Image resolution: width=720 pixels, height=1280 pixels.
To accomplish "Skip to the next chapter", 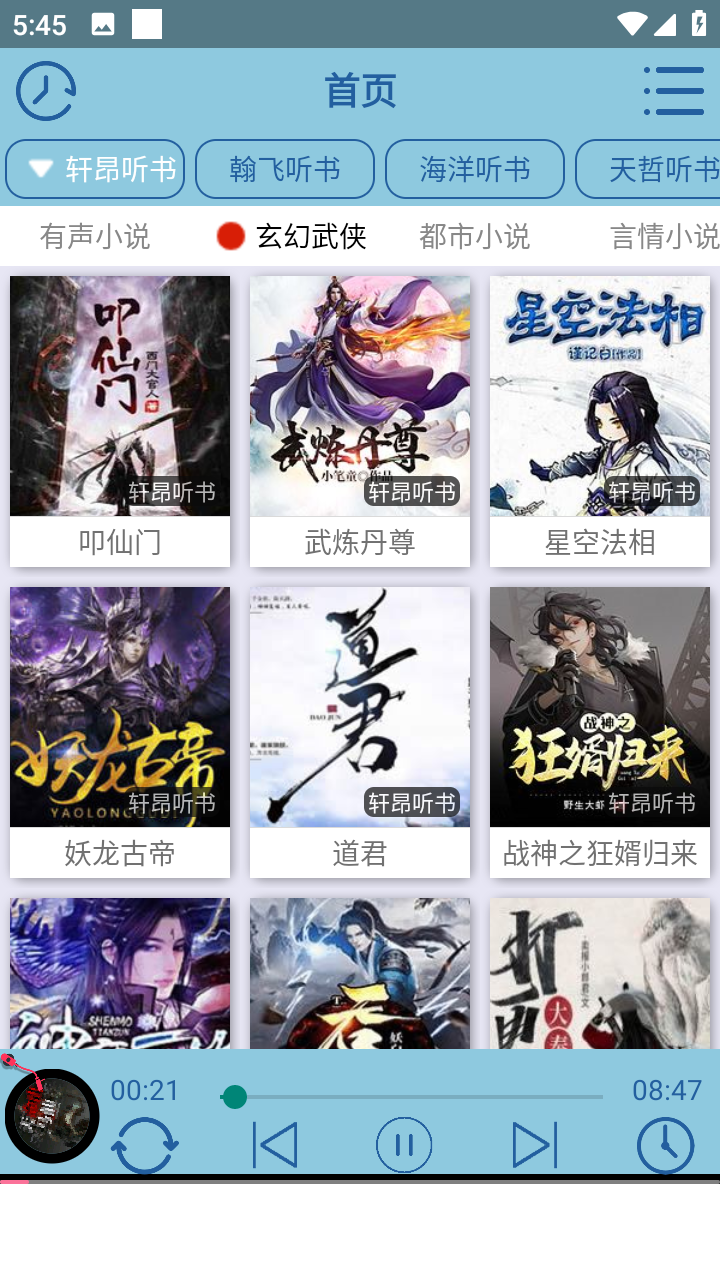I will pyautogui.click(x=535, y=1145).
